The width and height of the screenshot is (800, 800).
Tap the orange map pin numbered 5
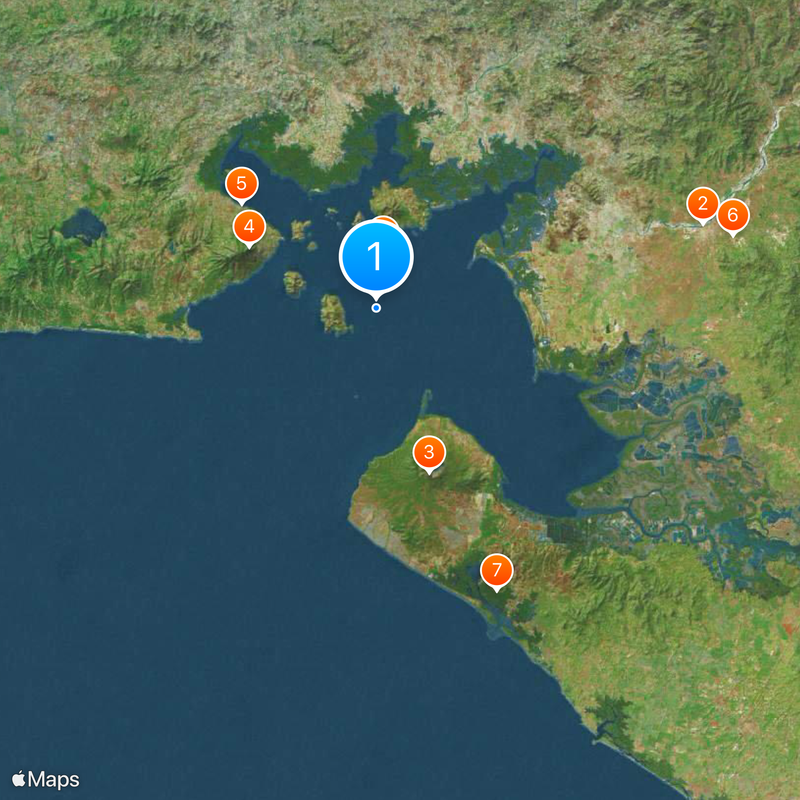coord(241,184)
